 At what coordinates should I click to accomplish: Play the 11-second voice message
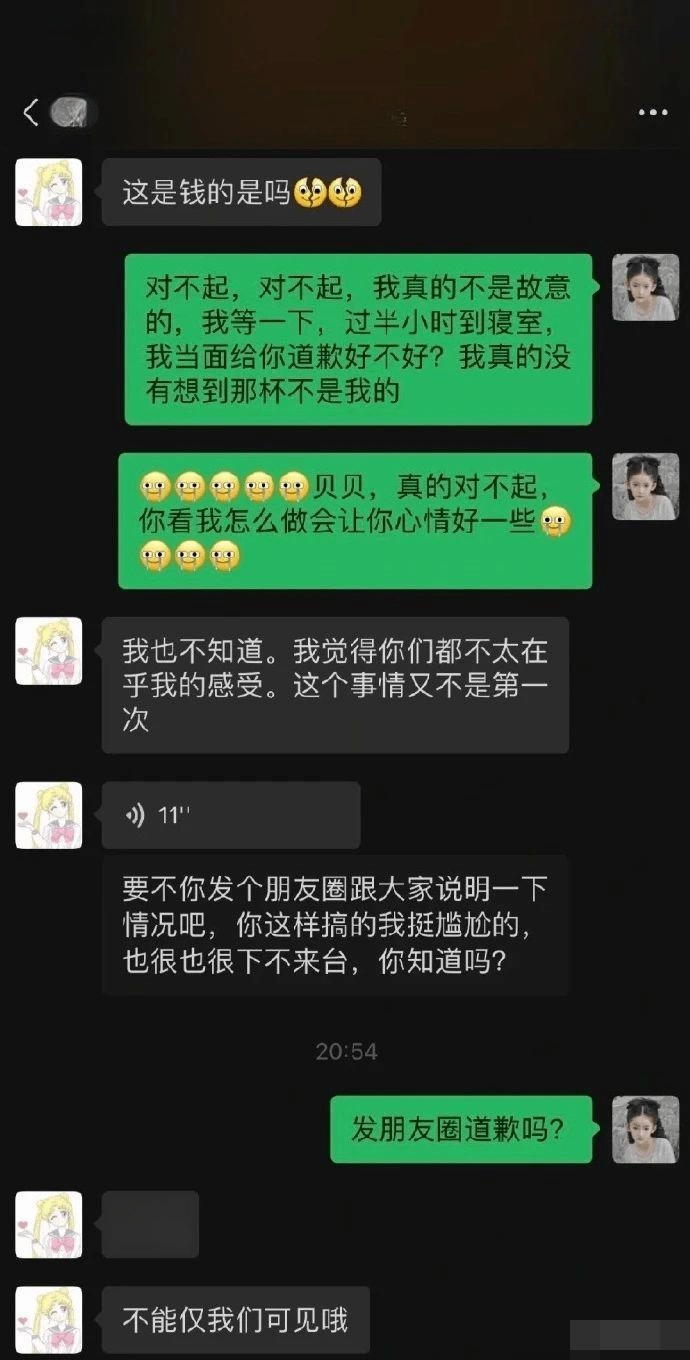(x=230, y=815)
